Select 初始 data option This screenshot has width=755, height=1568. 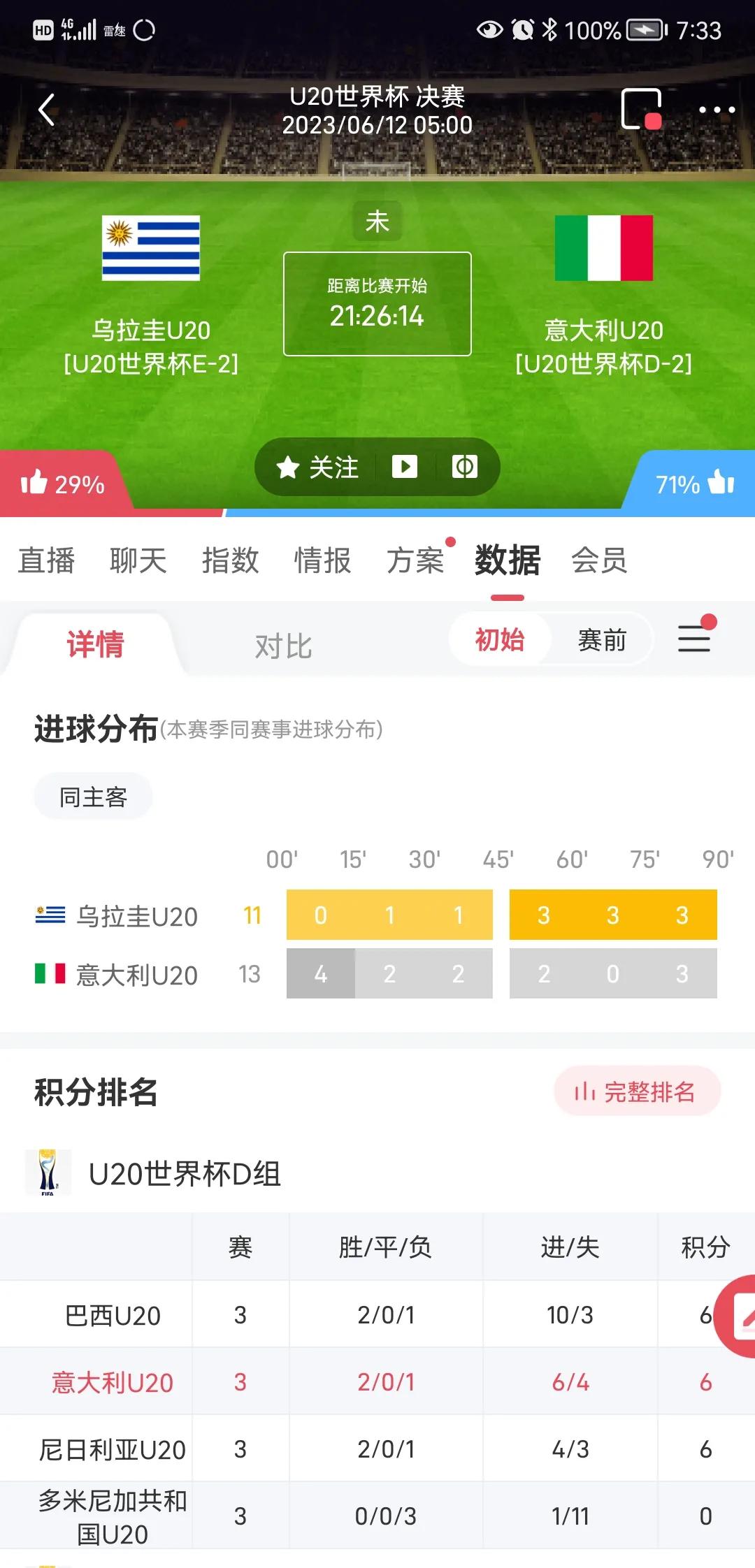tap(501, 639)
